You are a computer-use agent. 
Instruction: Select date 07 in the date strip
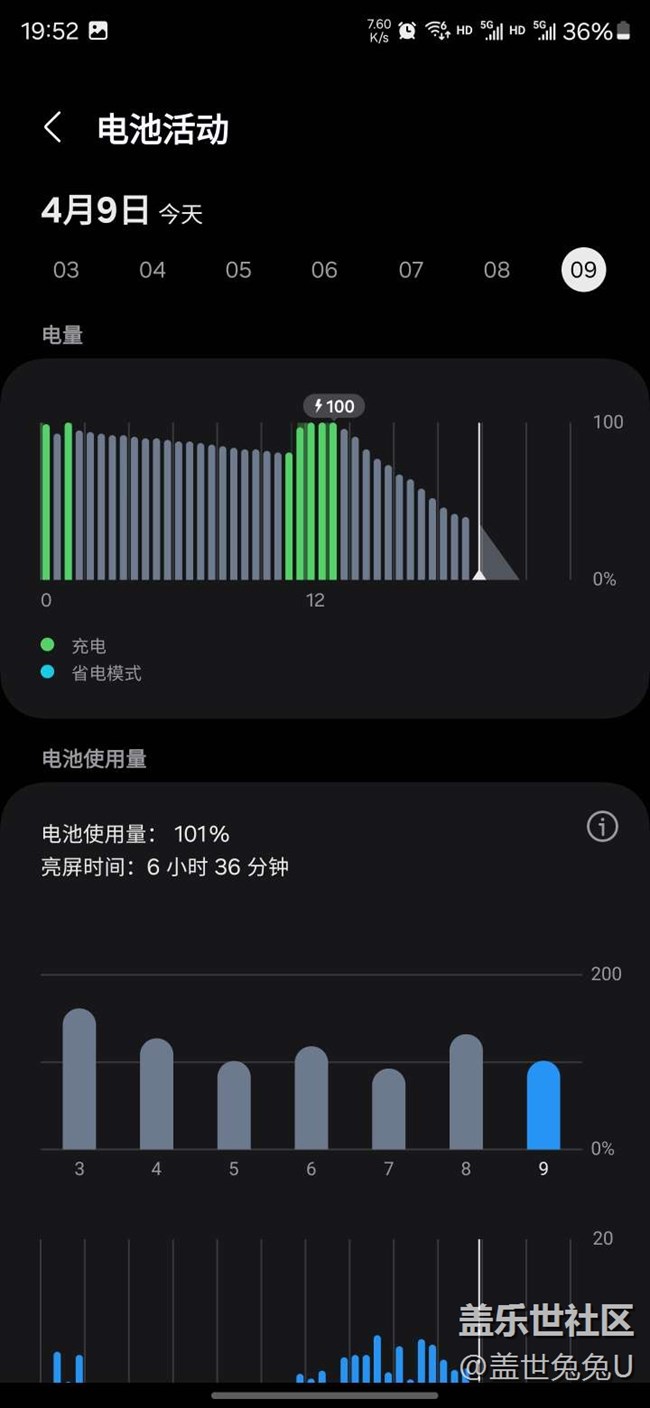[x=411, y=270]
